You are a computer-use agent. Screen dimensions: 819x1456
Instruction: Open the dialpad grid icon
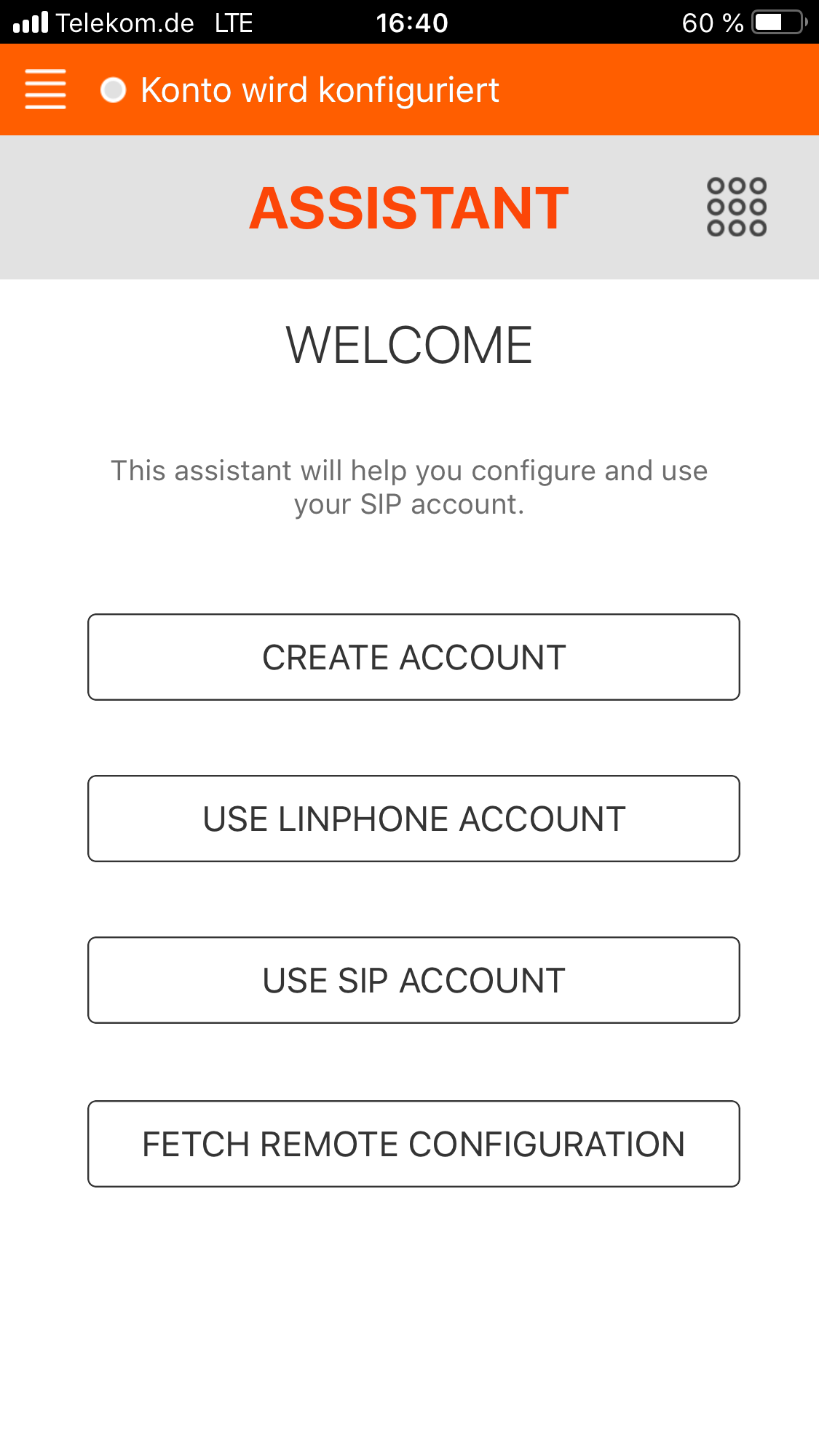coord(736,207)
